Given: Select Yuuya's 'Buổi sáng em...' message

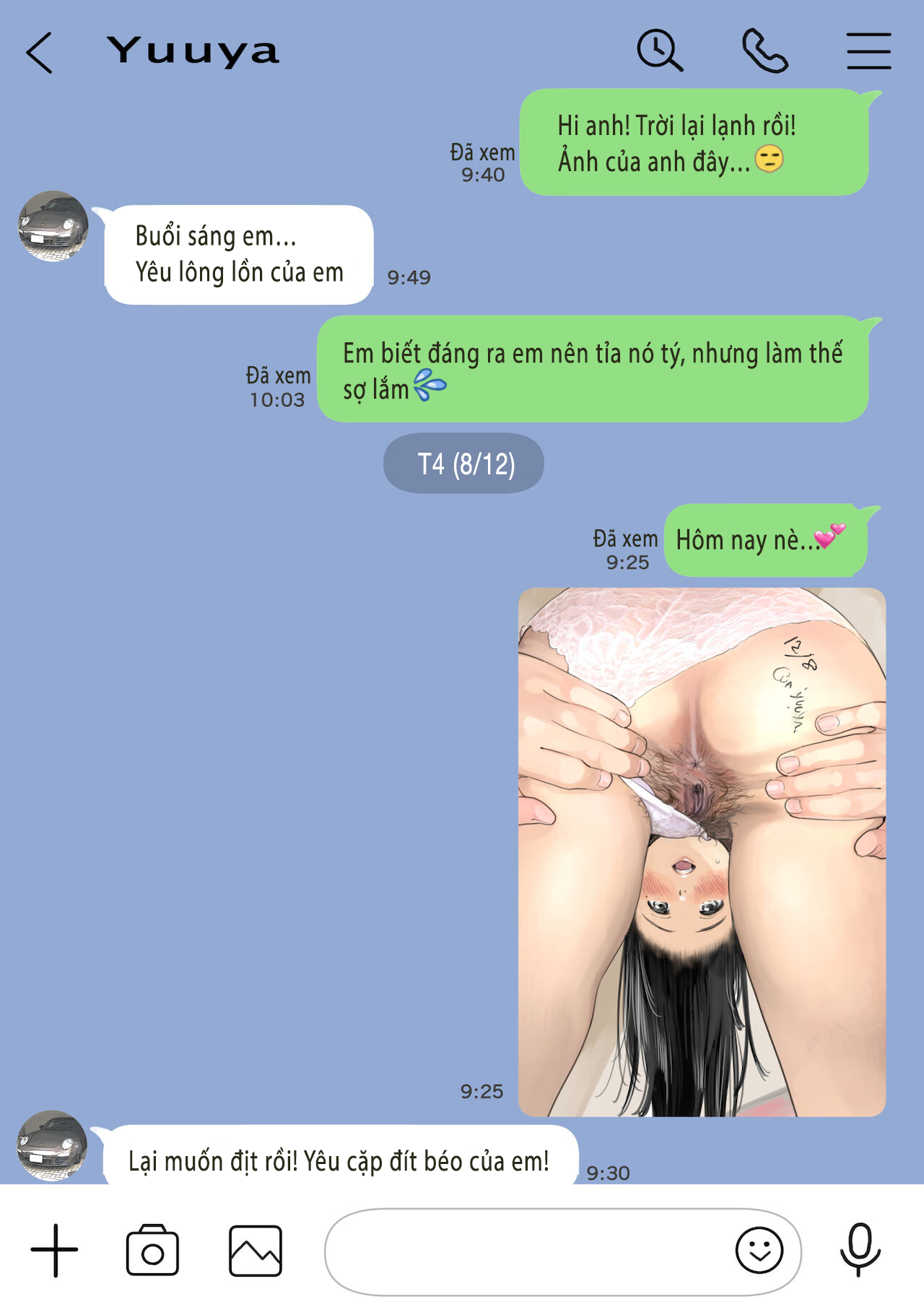Looking at the screenshot, I should click(x=238, y=253).
